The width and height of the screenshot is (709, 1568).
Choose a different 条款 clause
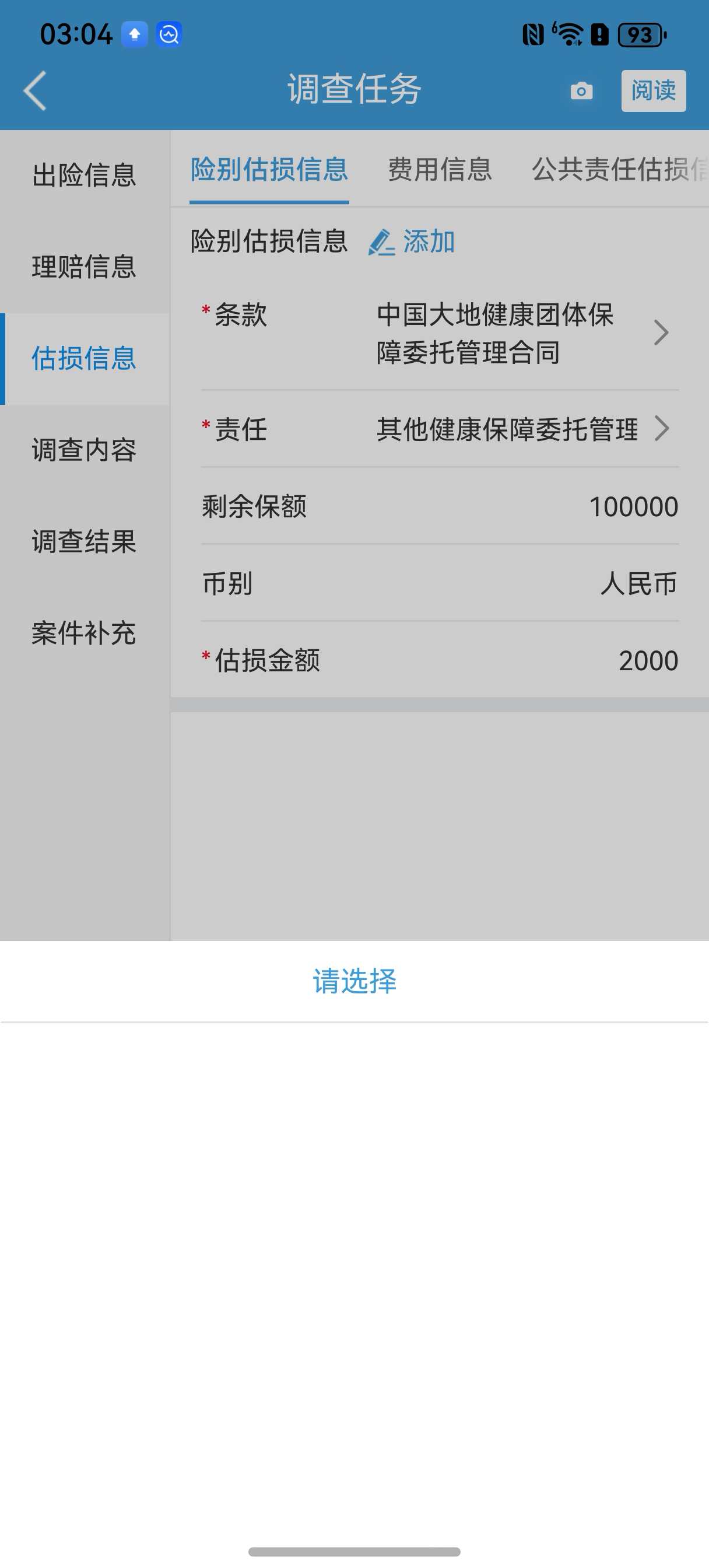click(440, 333)
